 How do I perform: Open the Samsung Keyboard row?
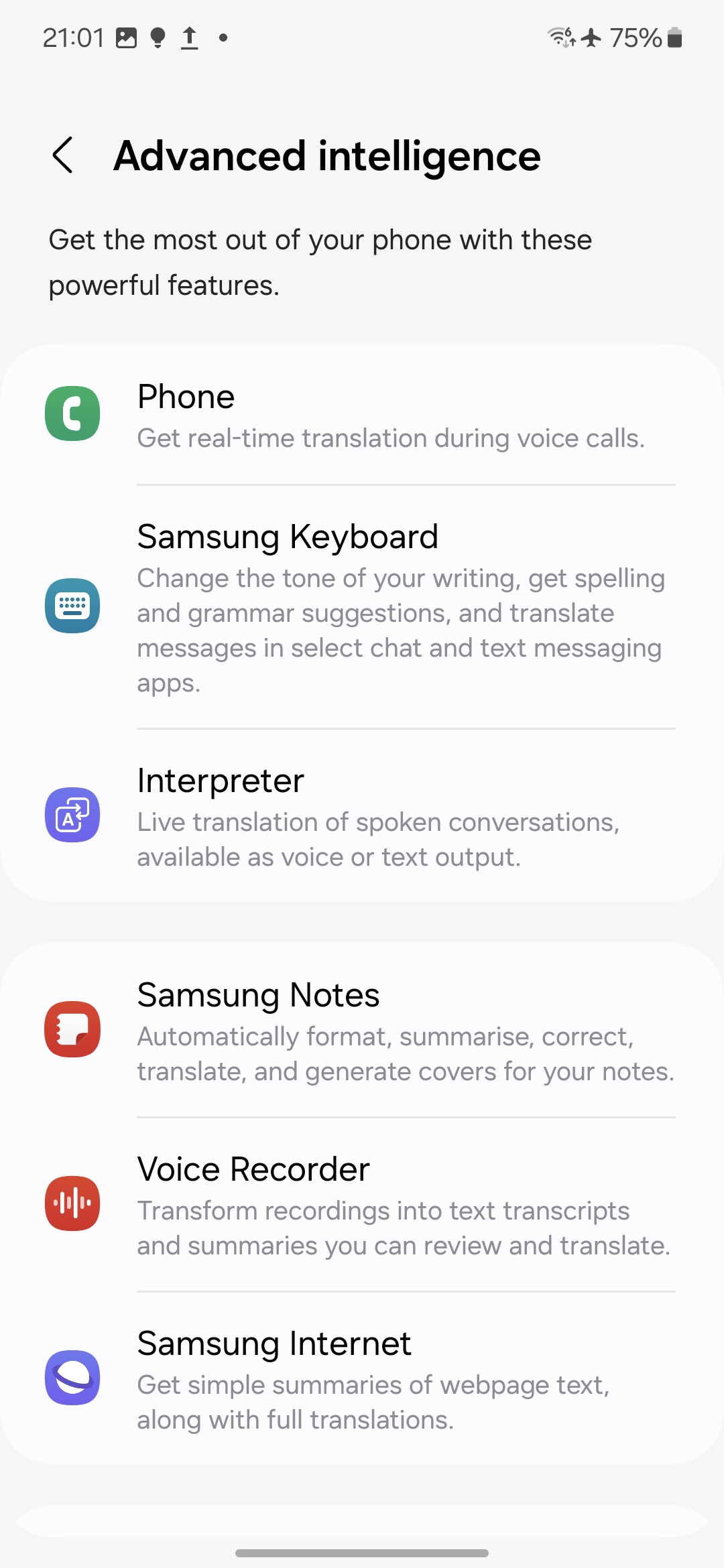click(x=362, y=607)
